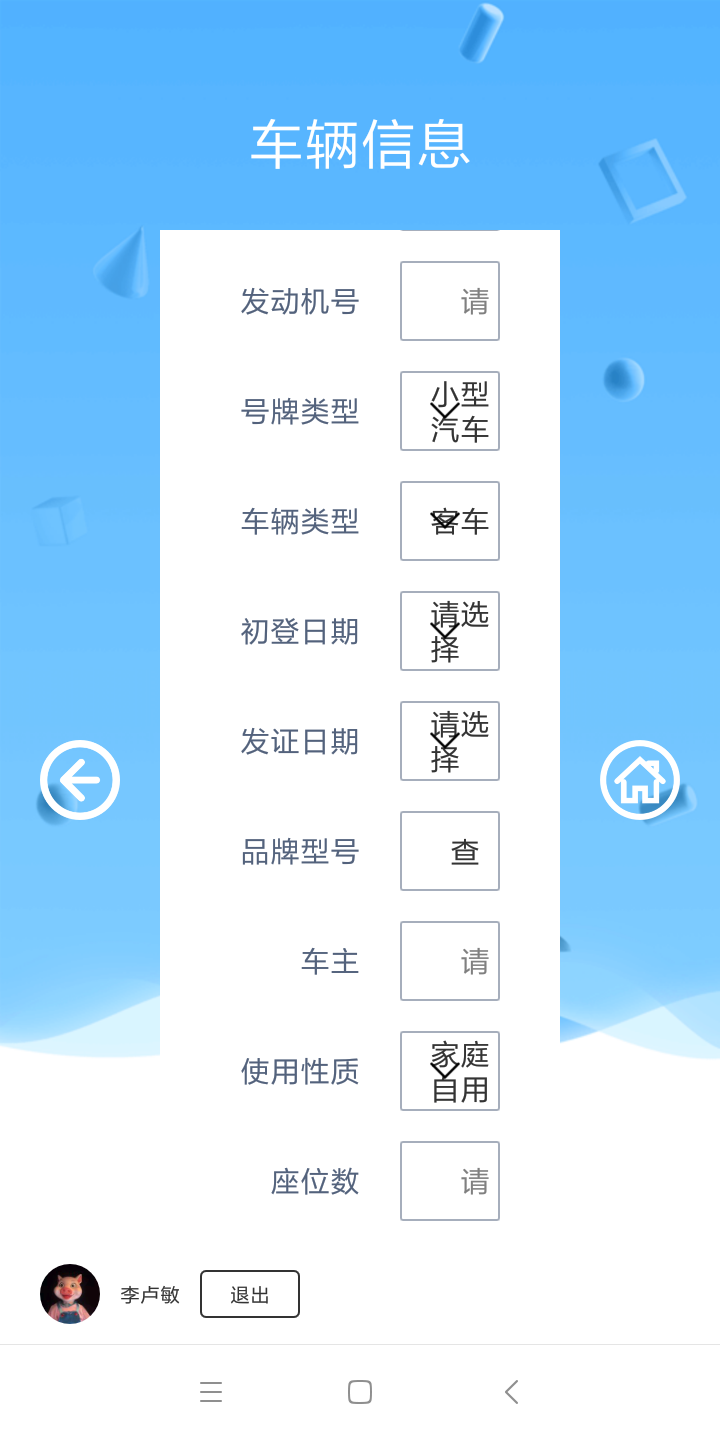Expand the 使用性质 dropdown

pos(450,1071)
